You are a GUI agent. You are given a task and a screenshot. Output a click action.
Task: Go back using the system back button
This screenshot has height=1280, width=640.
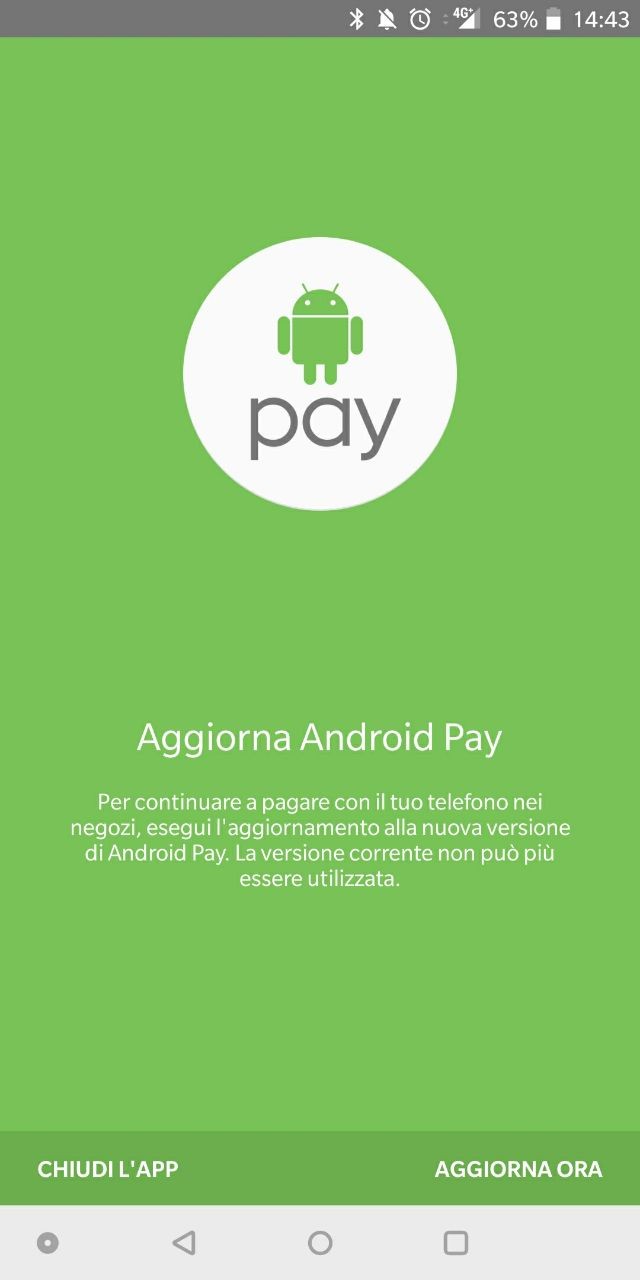184,1243
